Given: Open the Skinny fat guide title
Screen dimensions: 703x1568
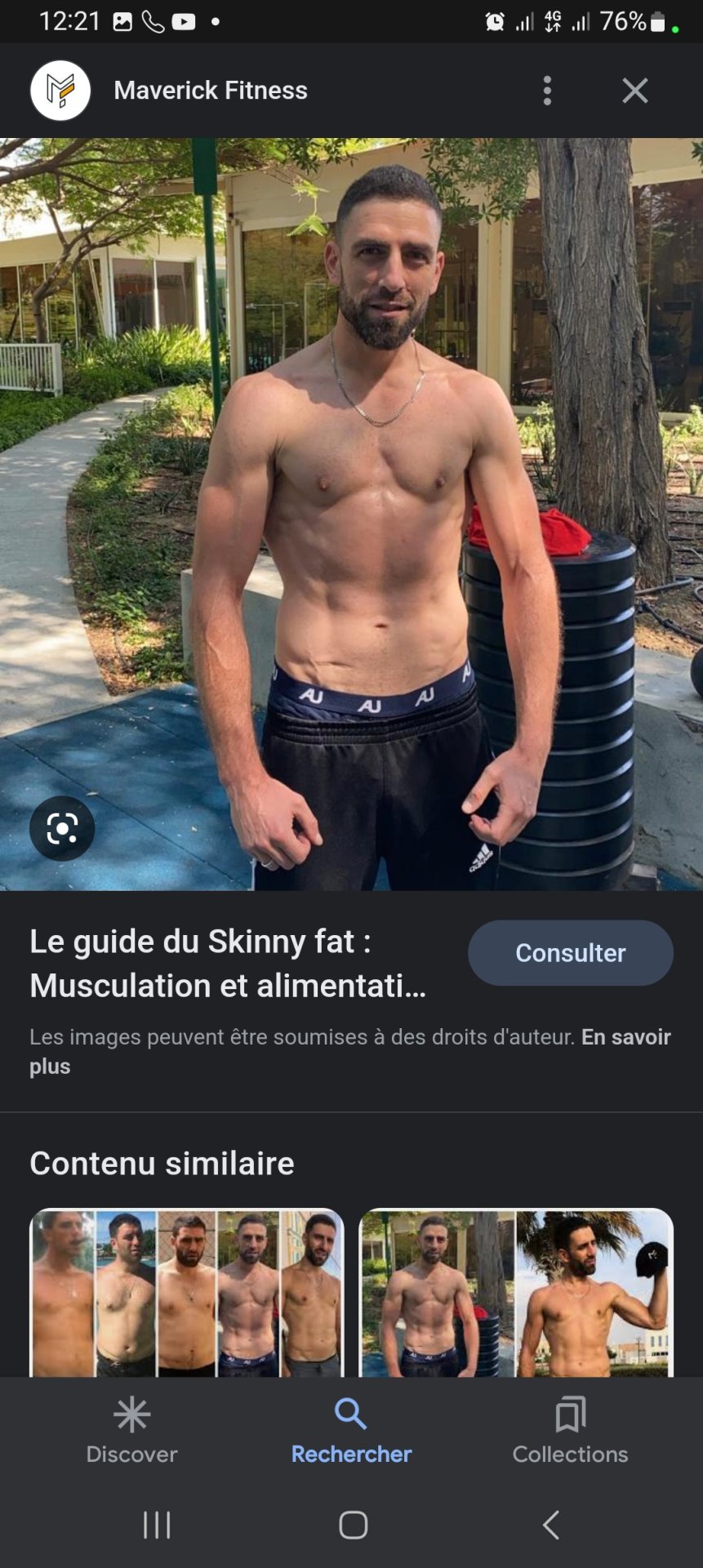Looking at the screenshot, I should click(229, 964).
